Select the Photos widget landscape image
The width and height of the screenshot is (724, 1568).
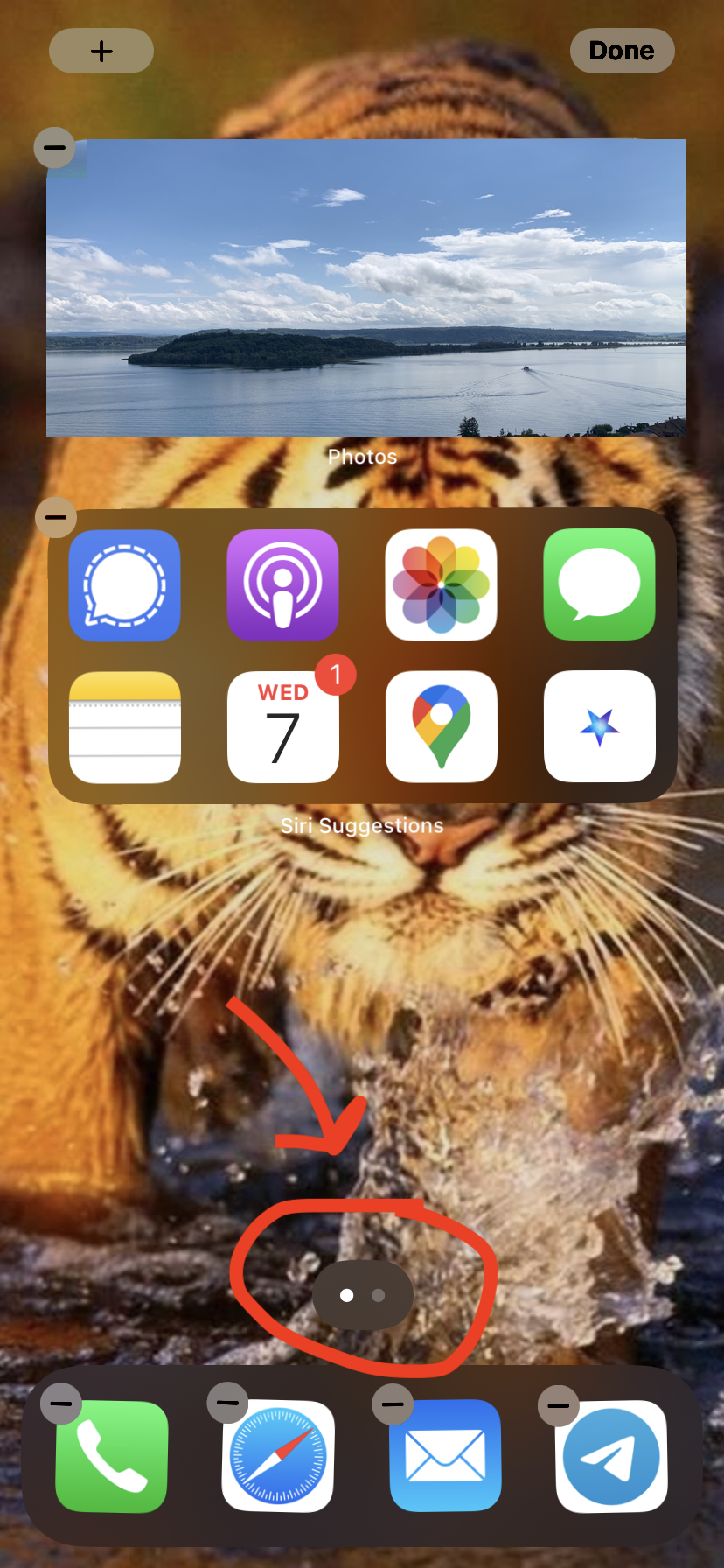[365, 289]
